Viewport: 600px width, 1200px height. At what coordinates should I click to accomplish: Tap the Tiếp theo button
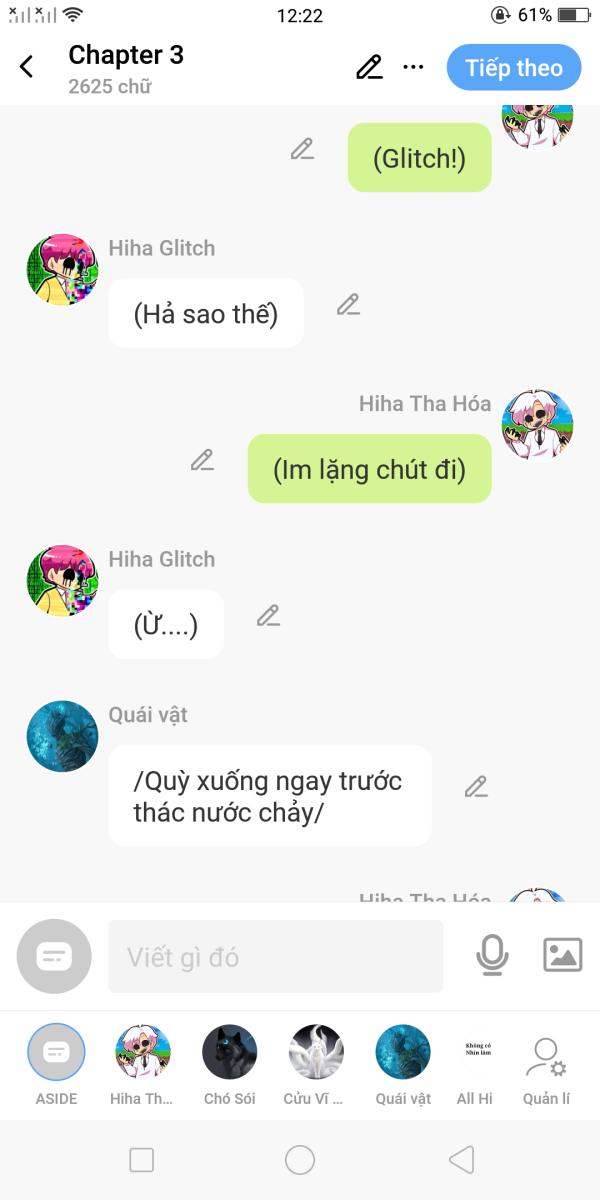514,68
